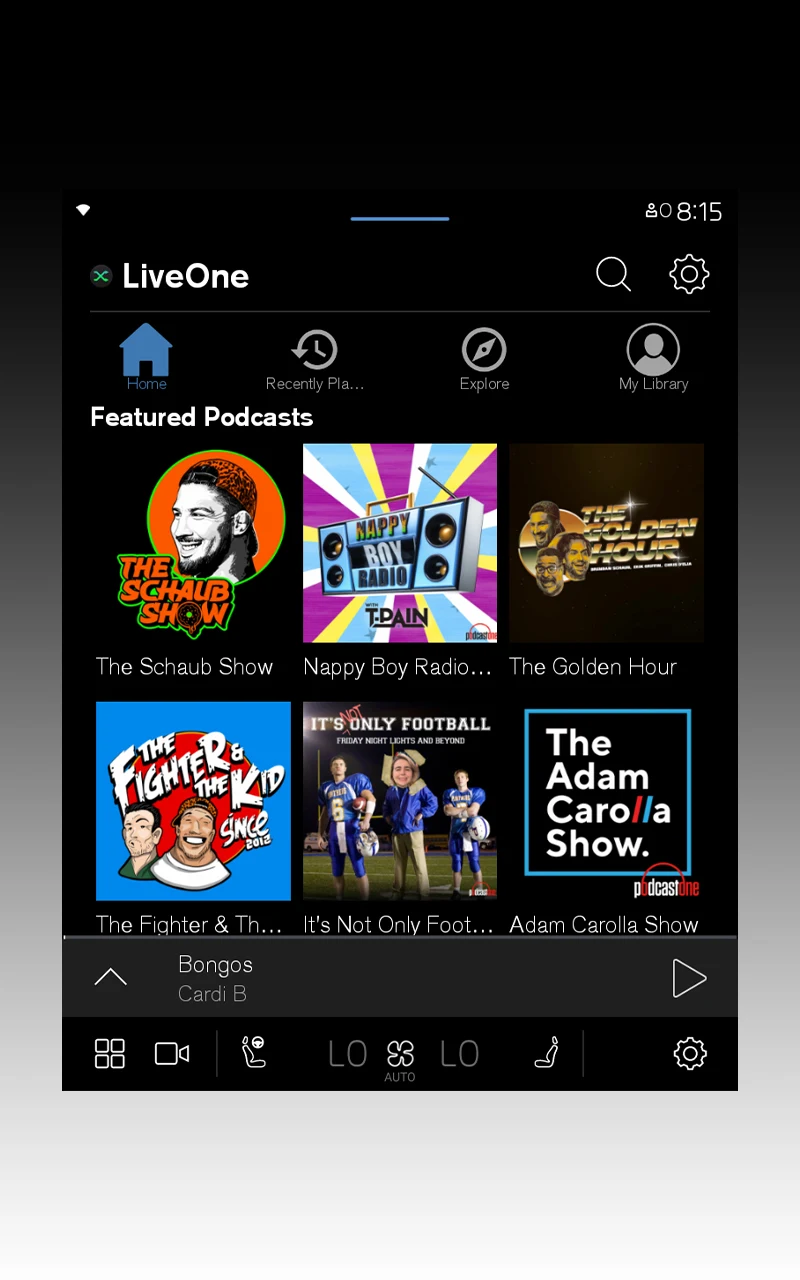
Task: Switch to the Home tab
Action: click(x=146, y=358)
